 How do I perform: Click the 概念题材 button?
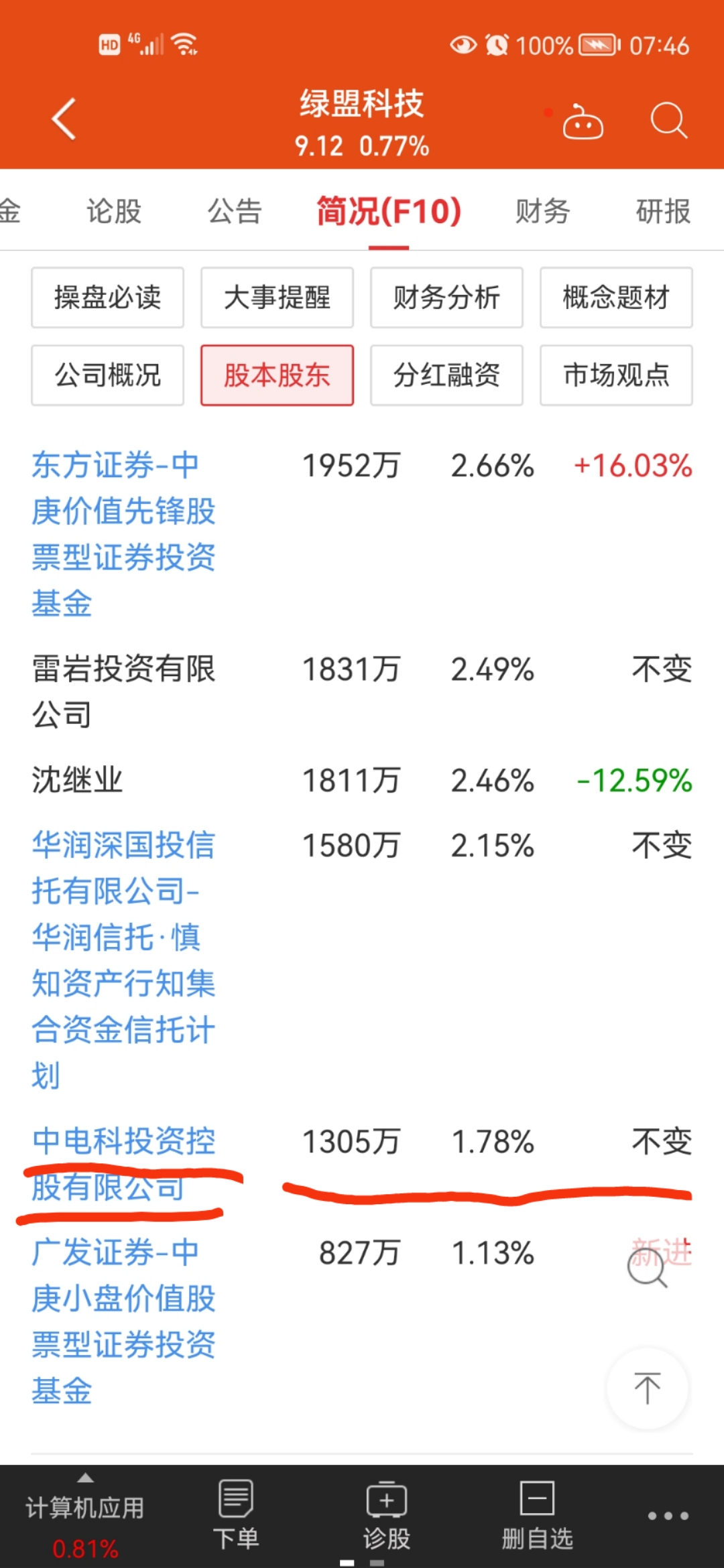pyautogui.click(x=615, y=298)
